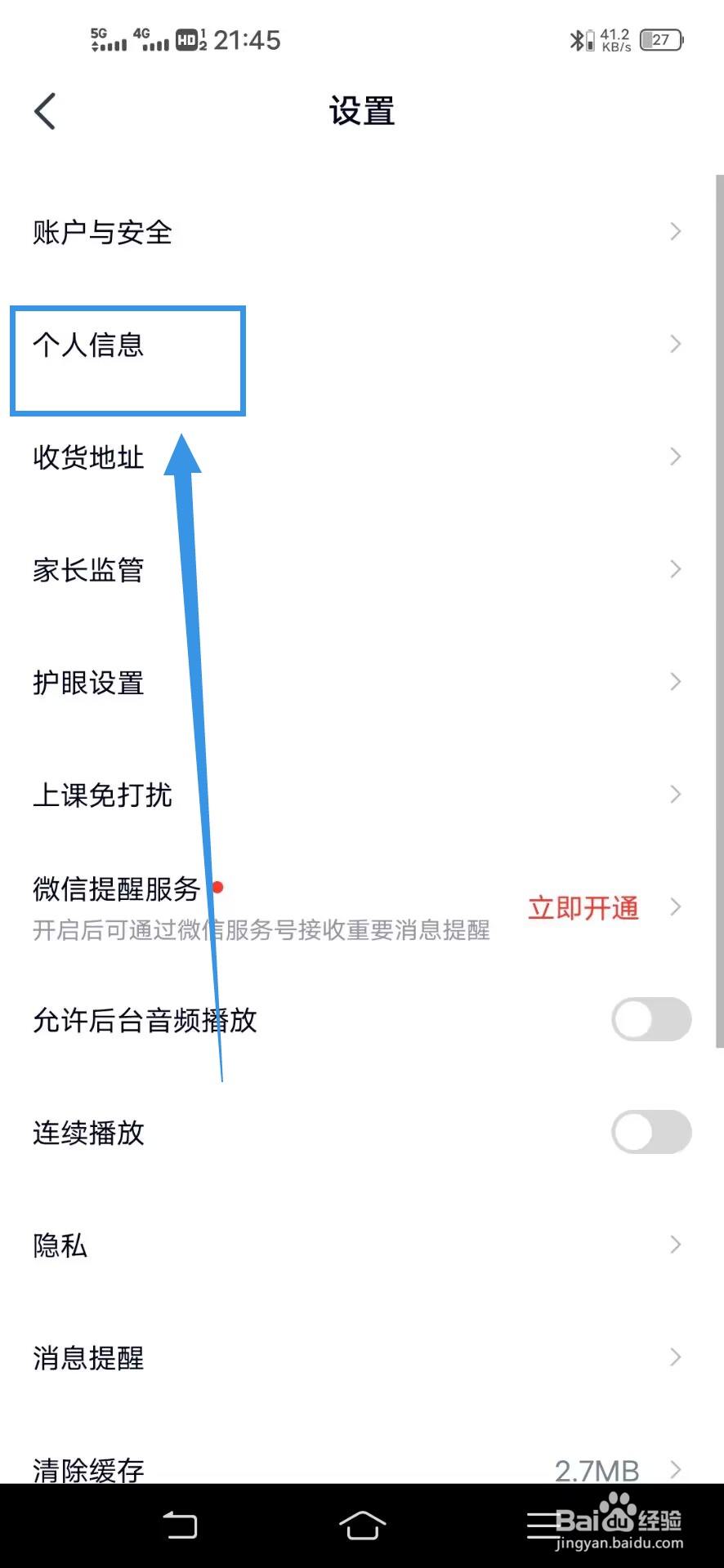Select the 家长监管 menu item

89,569
